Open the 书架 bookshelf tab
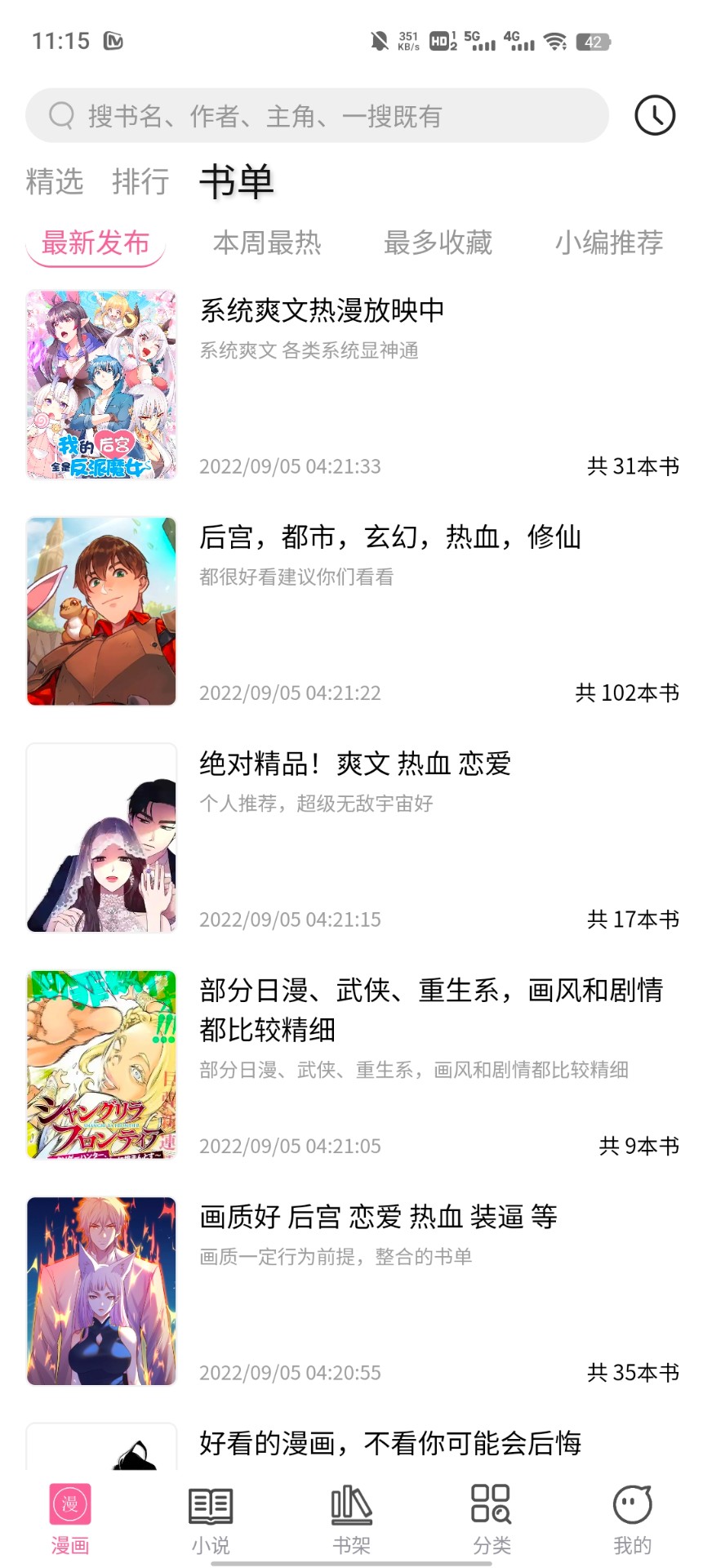Image resolution: width=703 pixels, height=1568 pixels. click(x=352, y=1520)
